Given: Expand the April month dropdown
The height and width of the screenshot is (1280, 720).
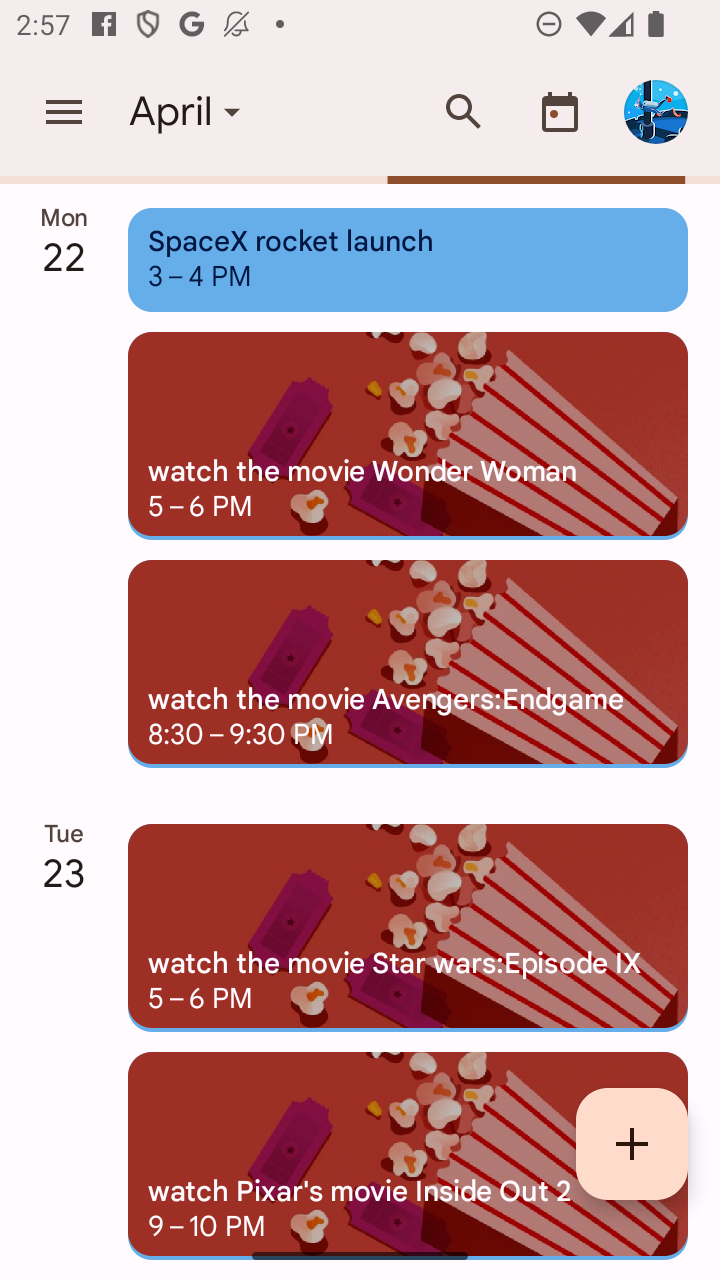Looking at the screenshot, I should tap(186, 112).
